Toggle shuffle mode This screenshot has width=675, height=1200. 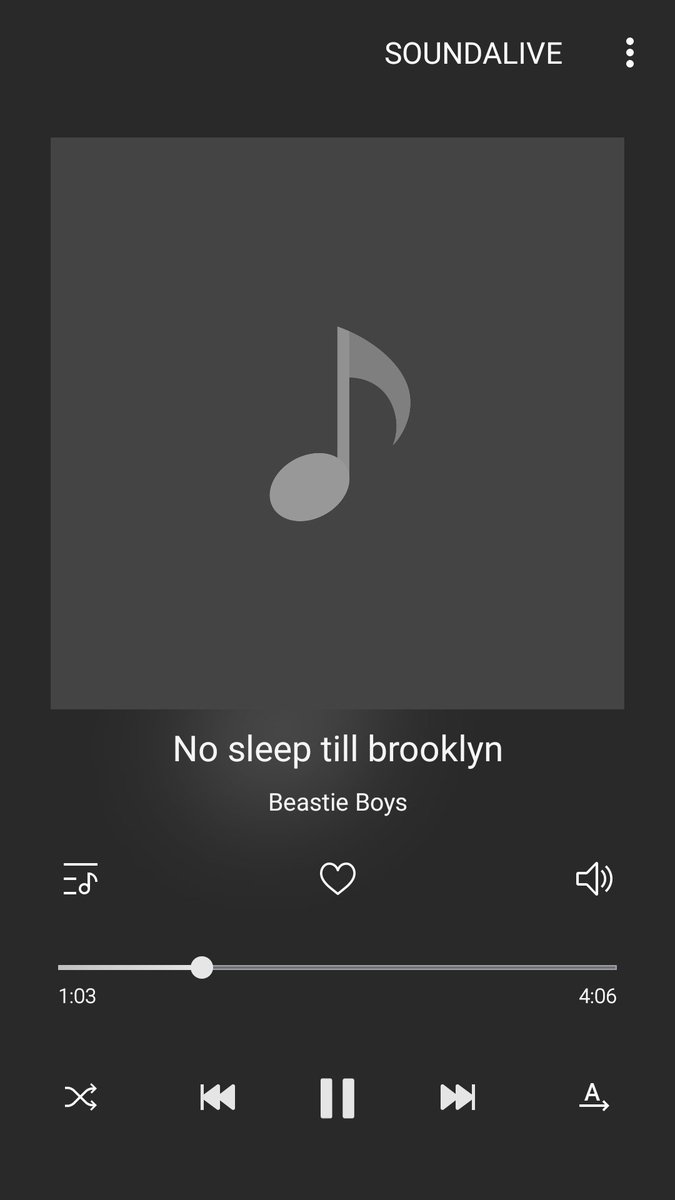tap(80, 1097)
